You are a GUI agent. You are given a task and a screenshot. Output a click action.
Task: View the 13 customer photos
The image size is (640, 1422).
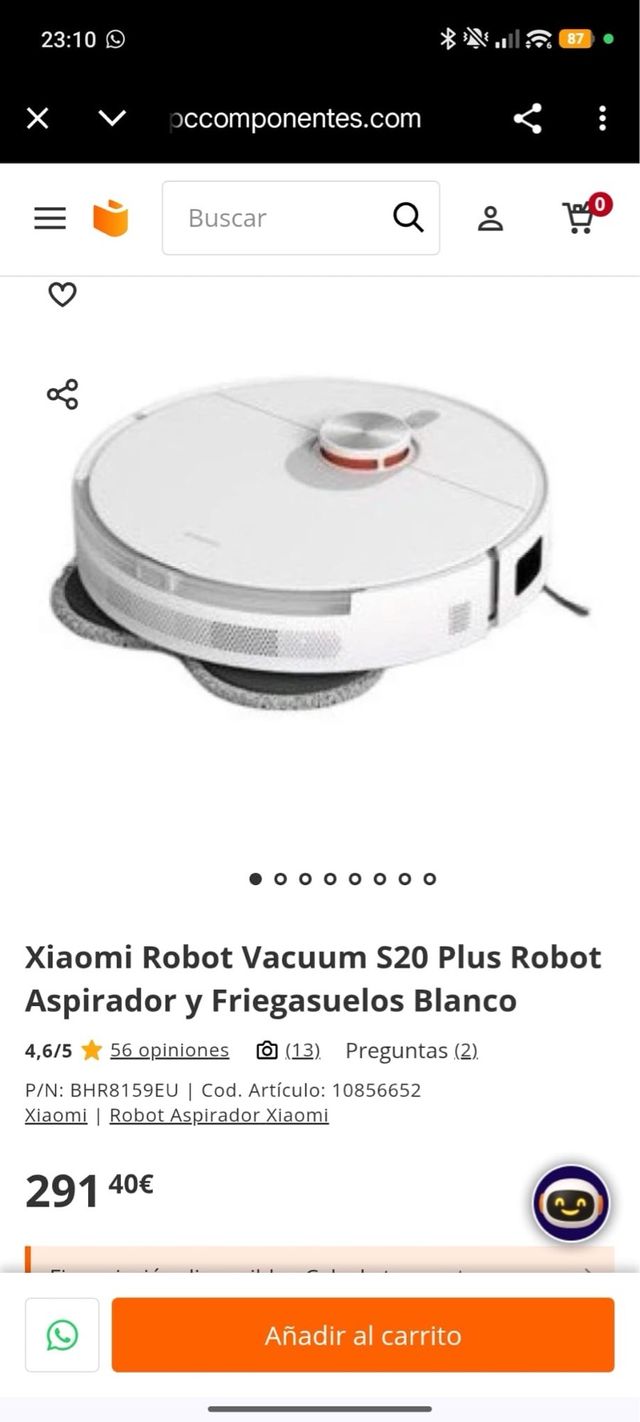point(289,1050)
